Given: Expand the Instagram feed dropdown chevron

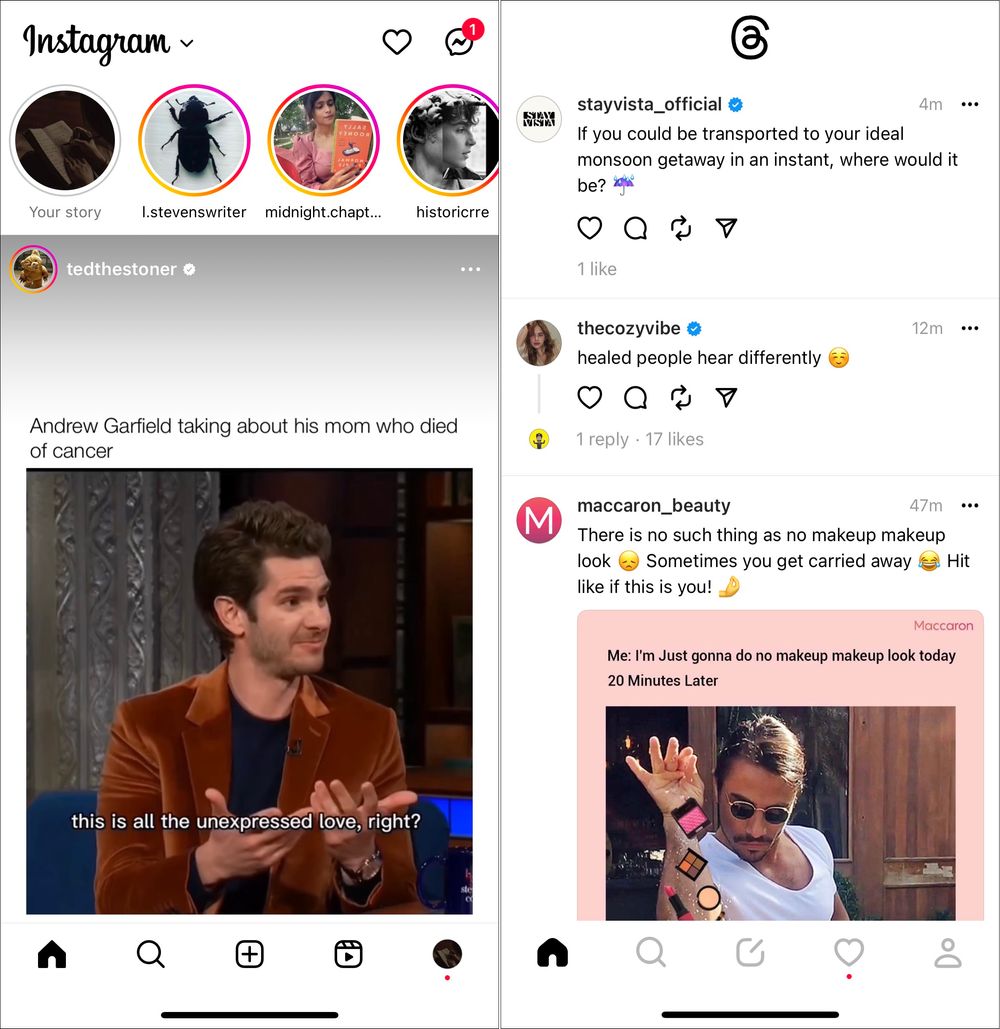Looking at the screenshot, I should [x=186, y=44].
